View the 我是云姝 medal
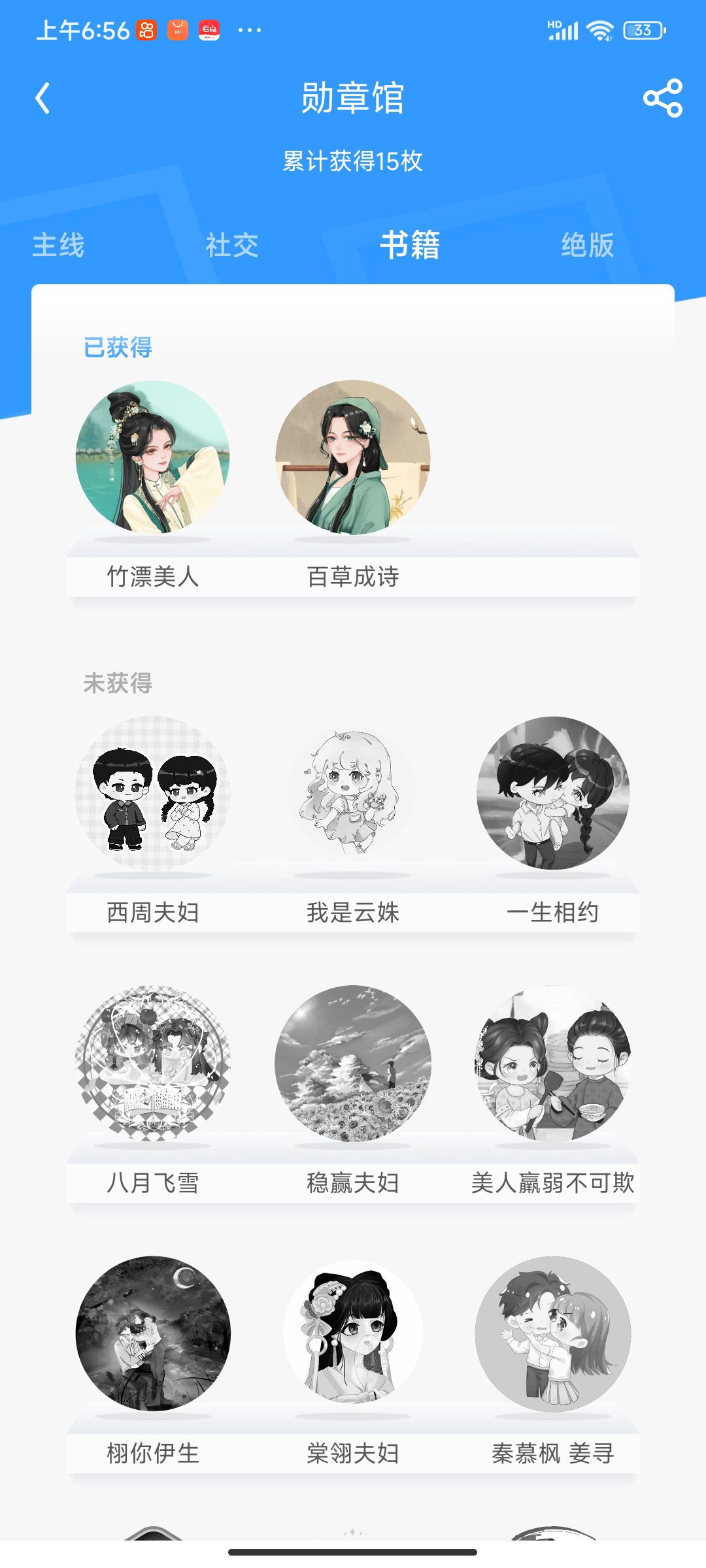Image resolution: width=706 pixels, height=1568 pixels. click(353, 793)
